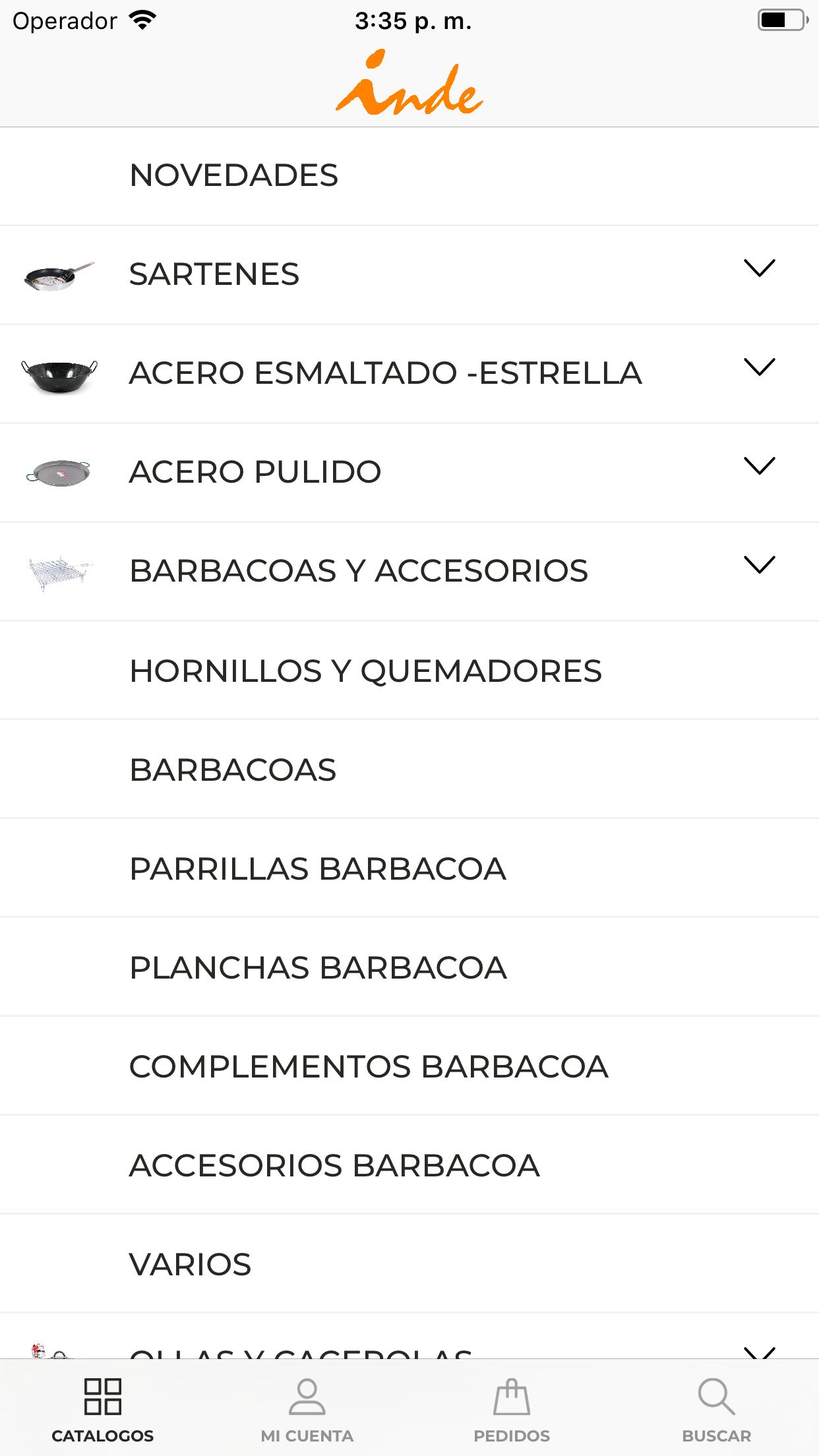
Task: Open COMPLEMENTOS BARBACOA subcategory
Action: [369, 1066]
